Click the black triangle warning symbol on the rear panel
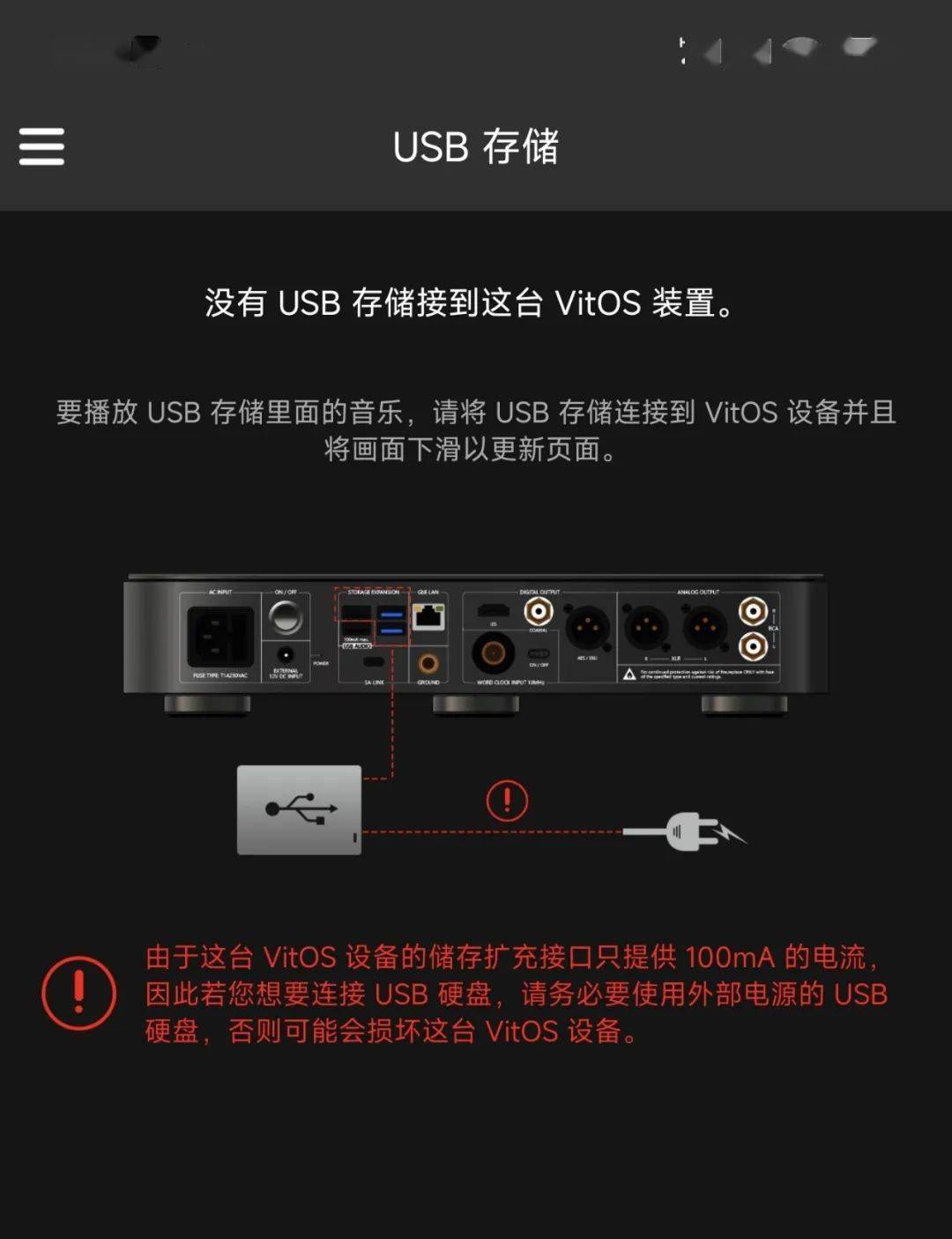952x1239 pixels. pos(629,674)
